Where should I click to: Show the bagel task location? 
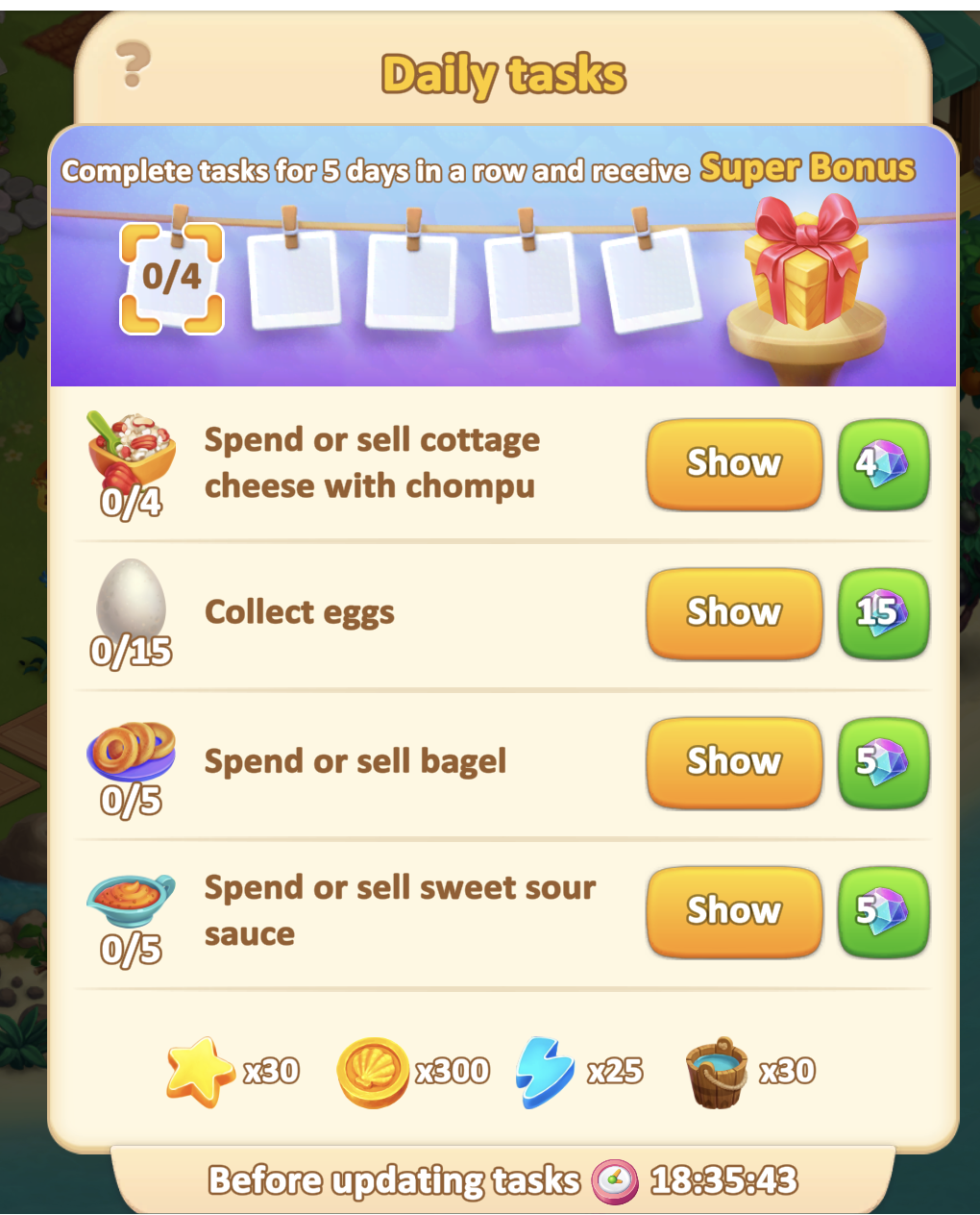click(x=734, y=761)
